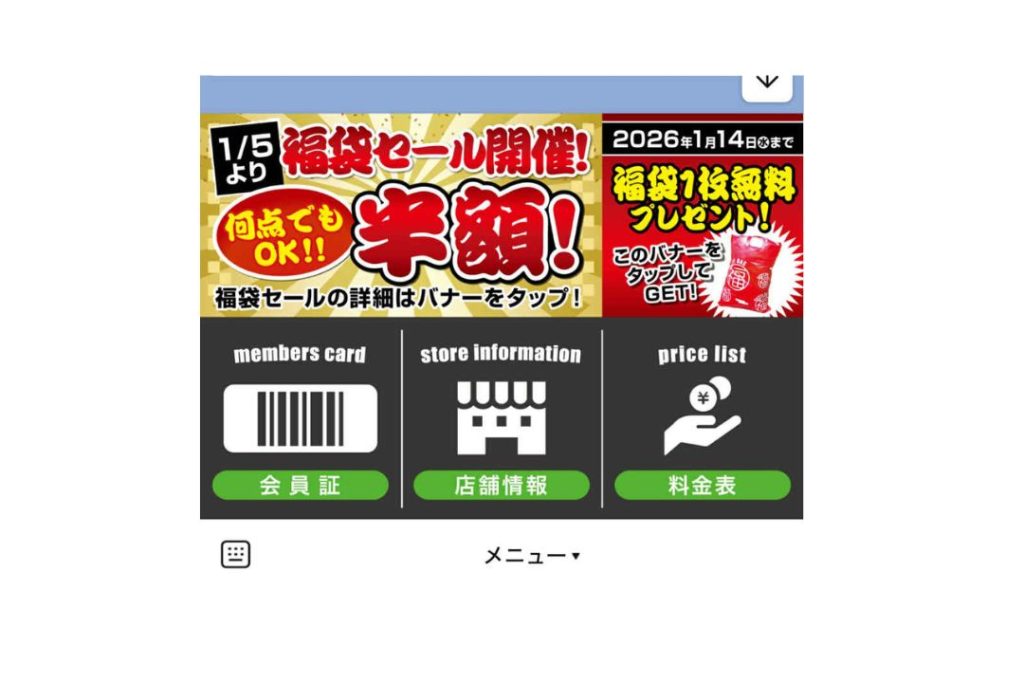The image size is (1024, 683).
Task: Tap the down arrow button at the top
Action: pos(767,83)
